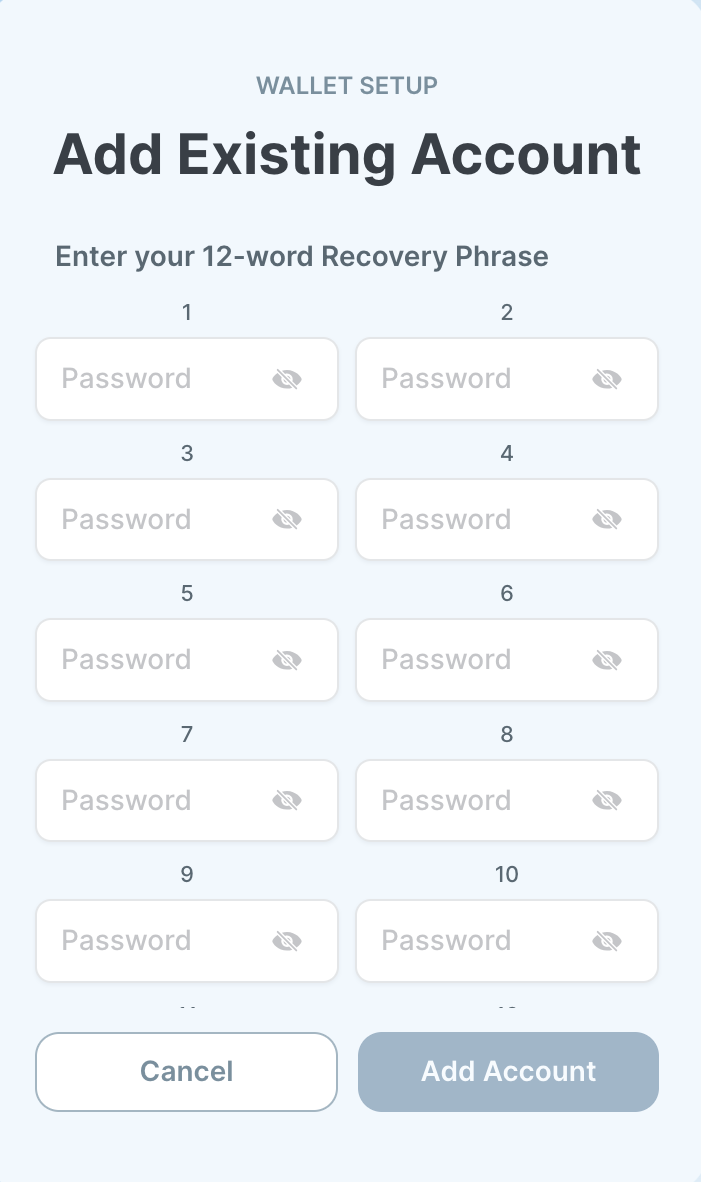701x1182 pixels.
Task: Tap the word 10 input field
Action: 507,941
